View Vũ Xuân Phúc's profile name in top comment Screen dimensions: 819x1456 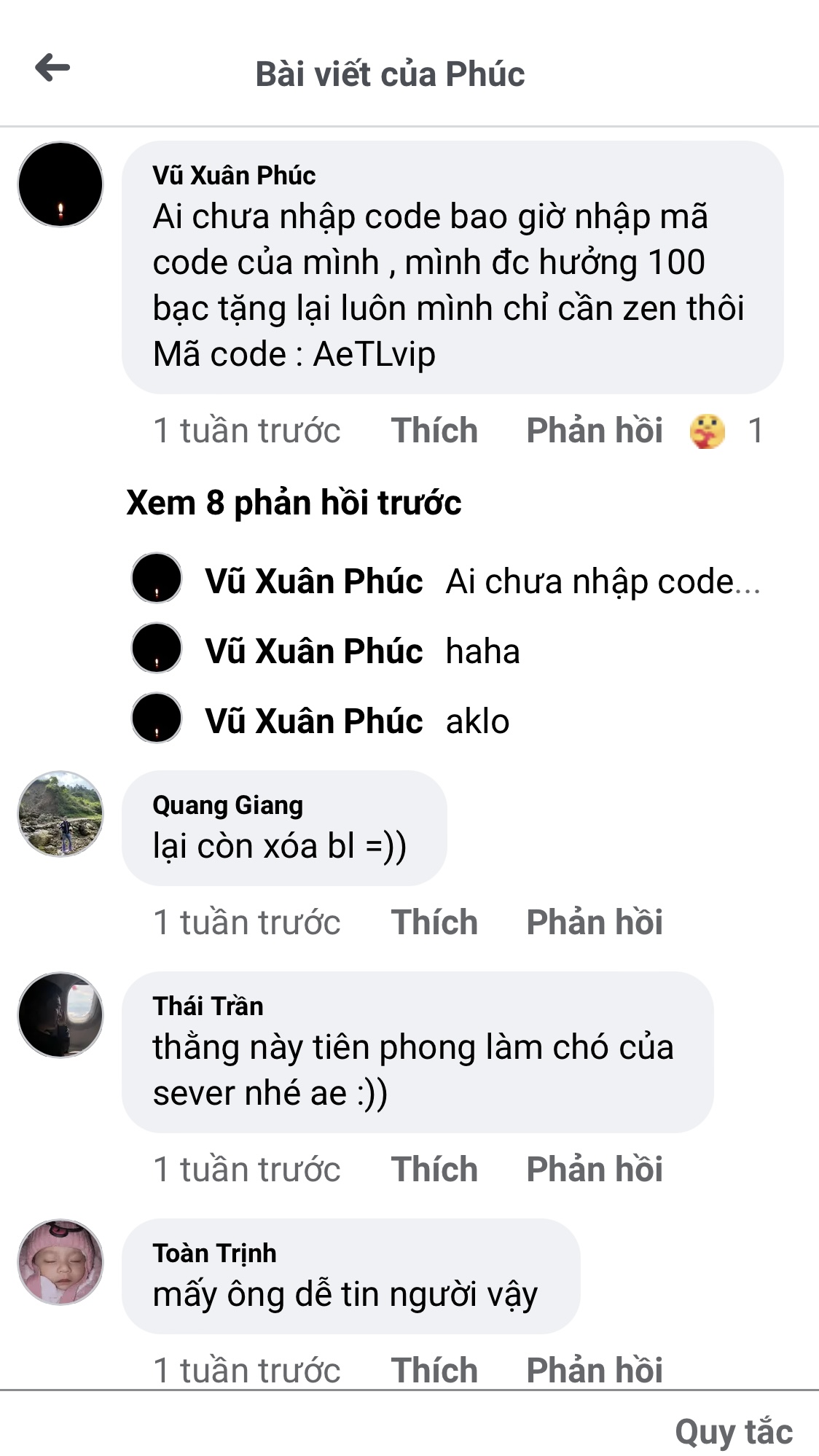tap(234, 176)
